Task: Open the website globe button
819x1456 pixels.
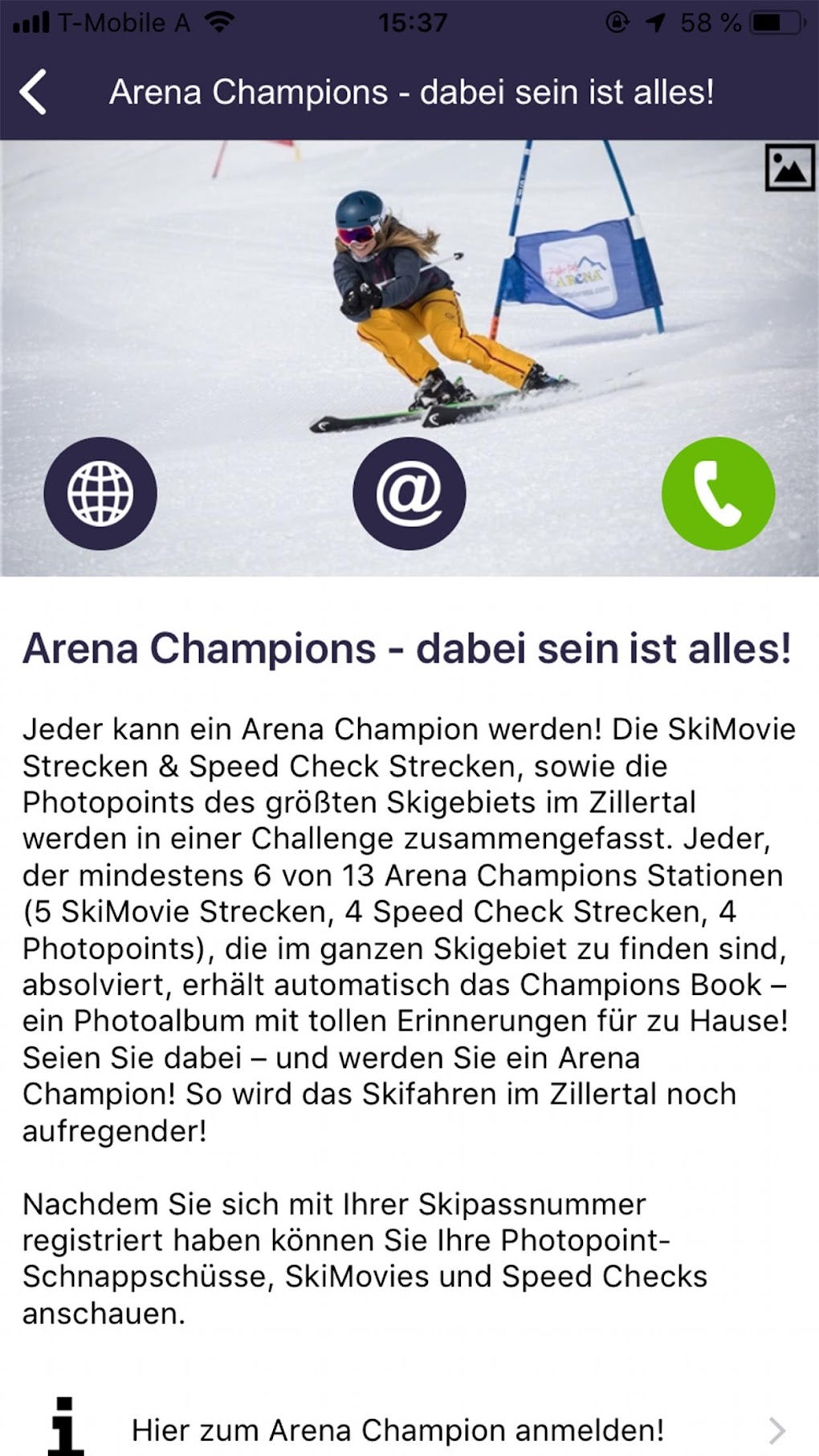Action: 100,493
